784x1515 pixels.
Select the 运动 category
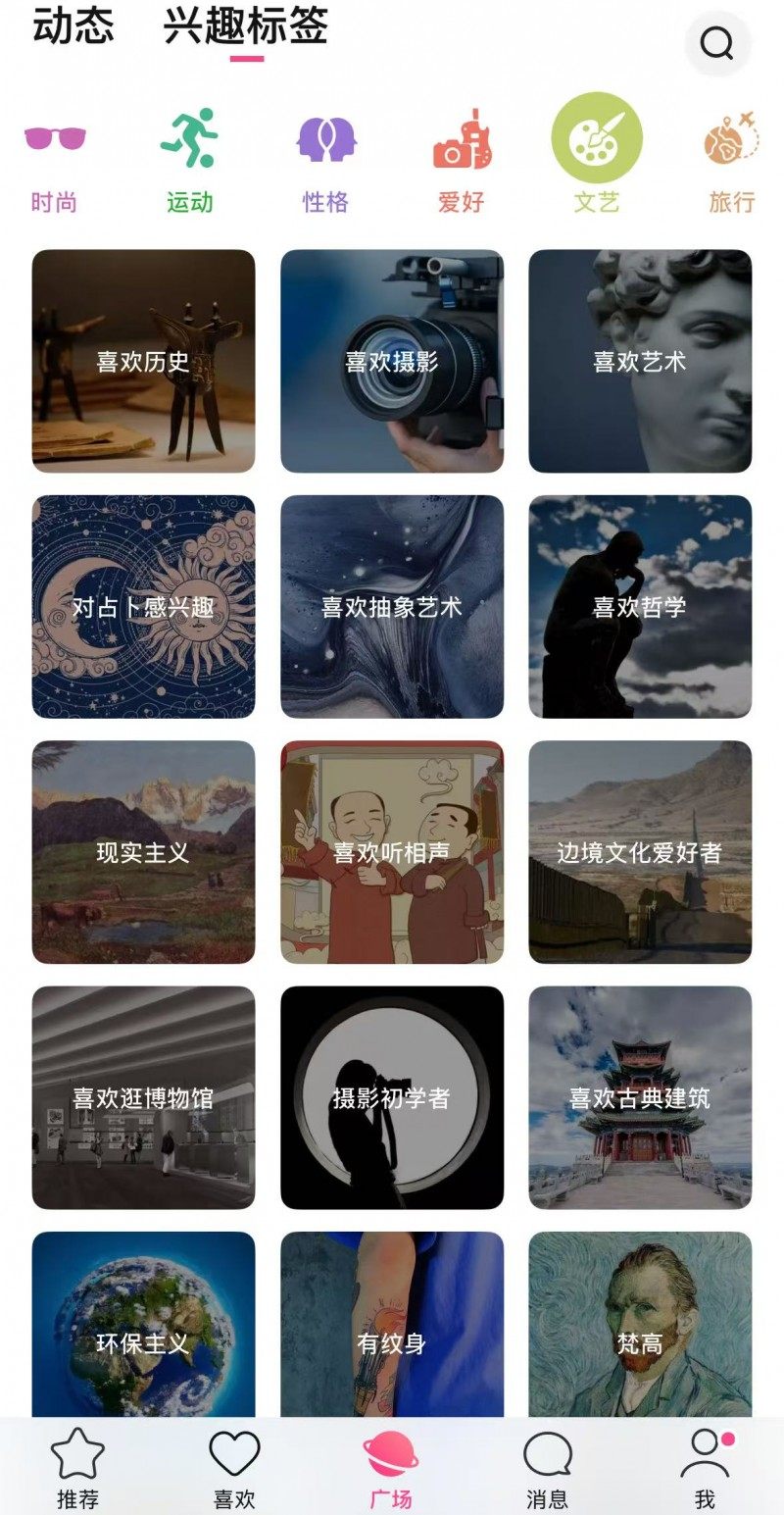(189, 163)
